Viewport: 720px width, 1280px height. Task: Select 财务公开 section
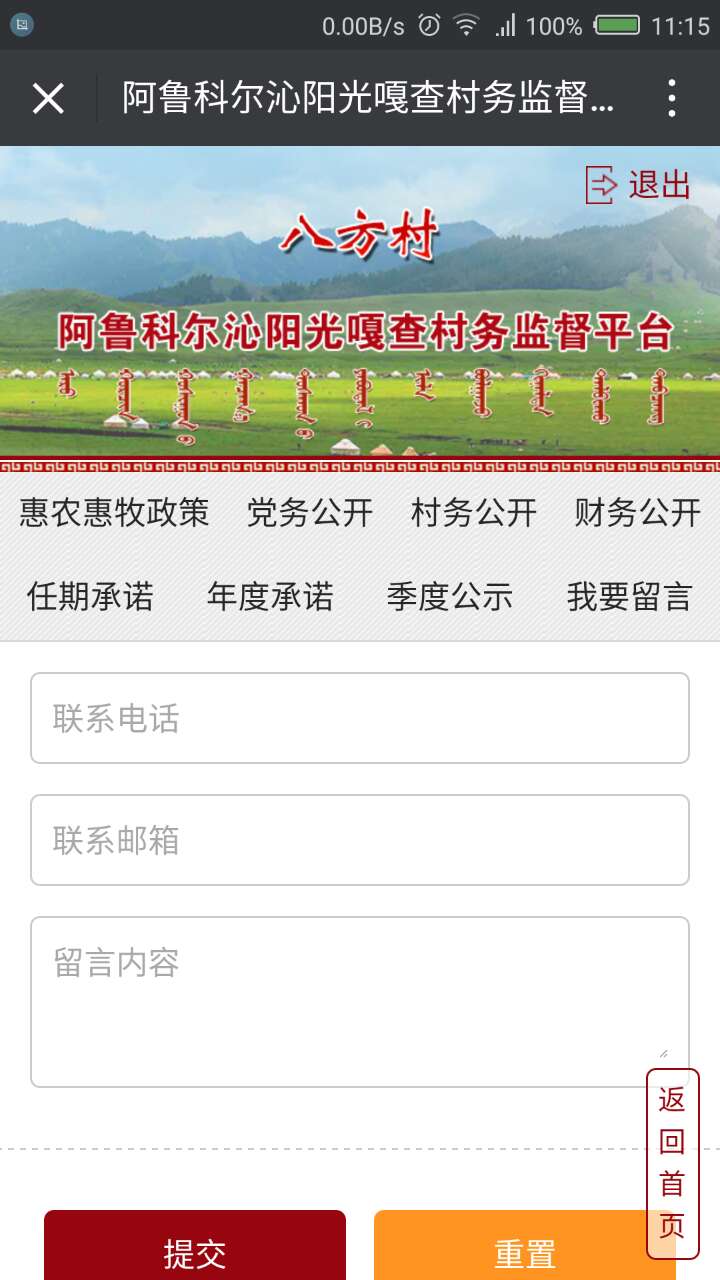point(637,513)
